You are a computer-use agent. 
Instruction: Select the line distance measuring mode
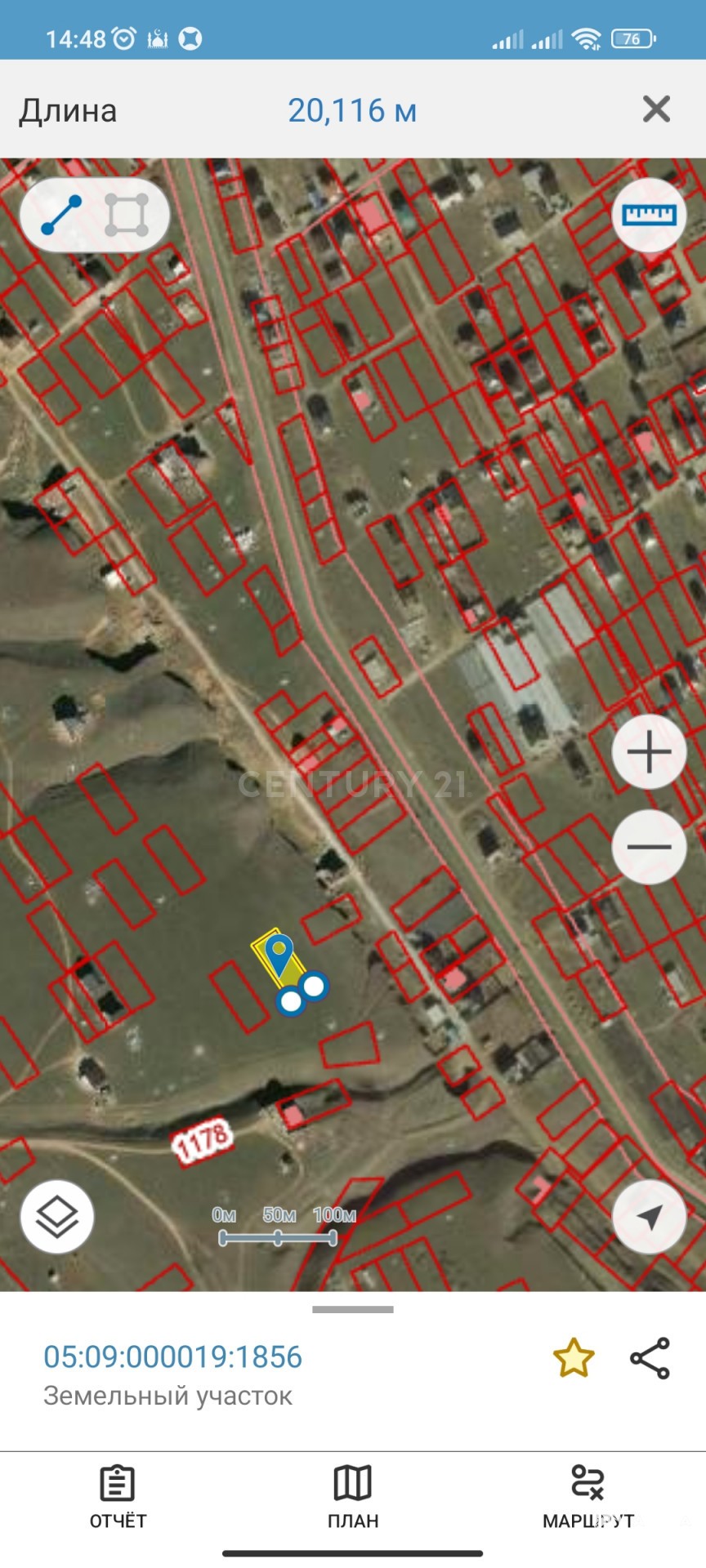tap(61, 215)
